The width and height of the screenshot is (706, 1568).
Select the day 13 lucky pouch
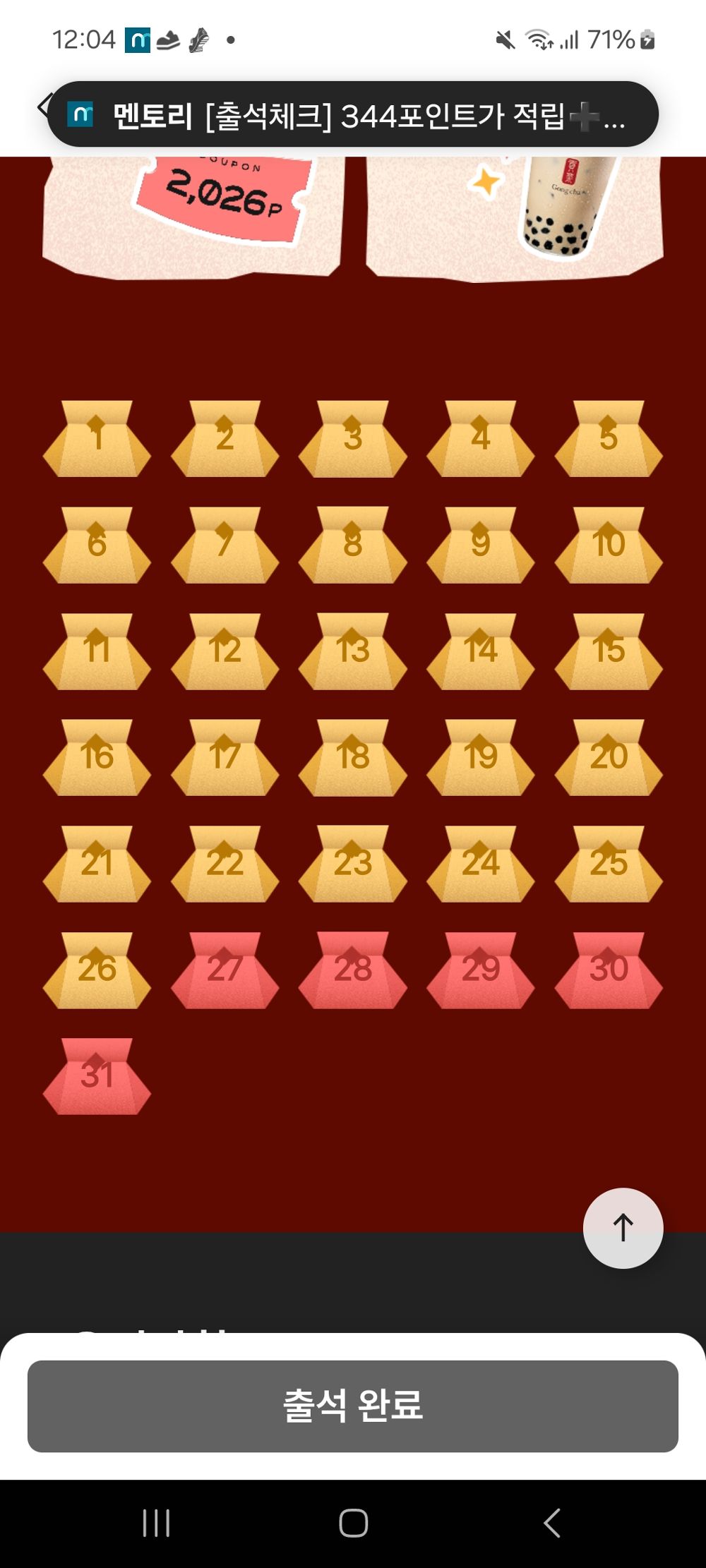click(x=352, y=652)
